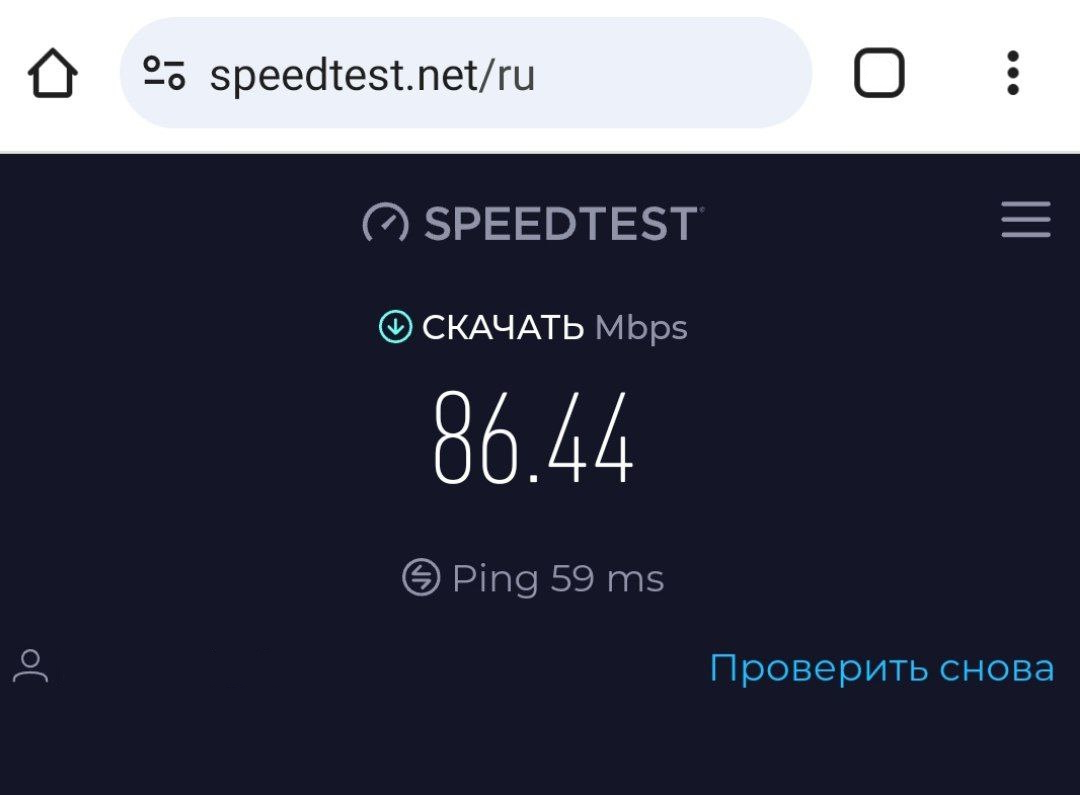Open site settings icon in address bar

tap(164, 74)
